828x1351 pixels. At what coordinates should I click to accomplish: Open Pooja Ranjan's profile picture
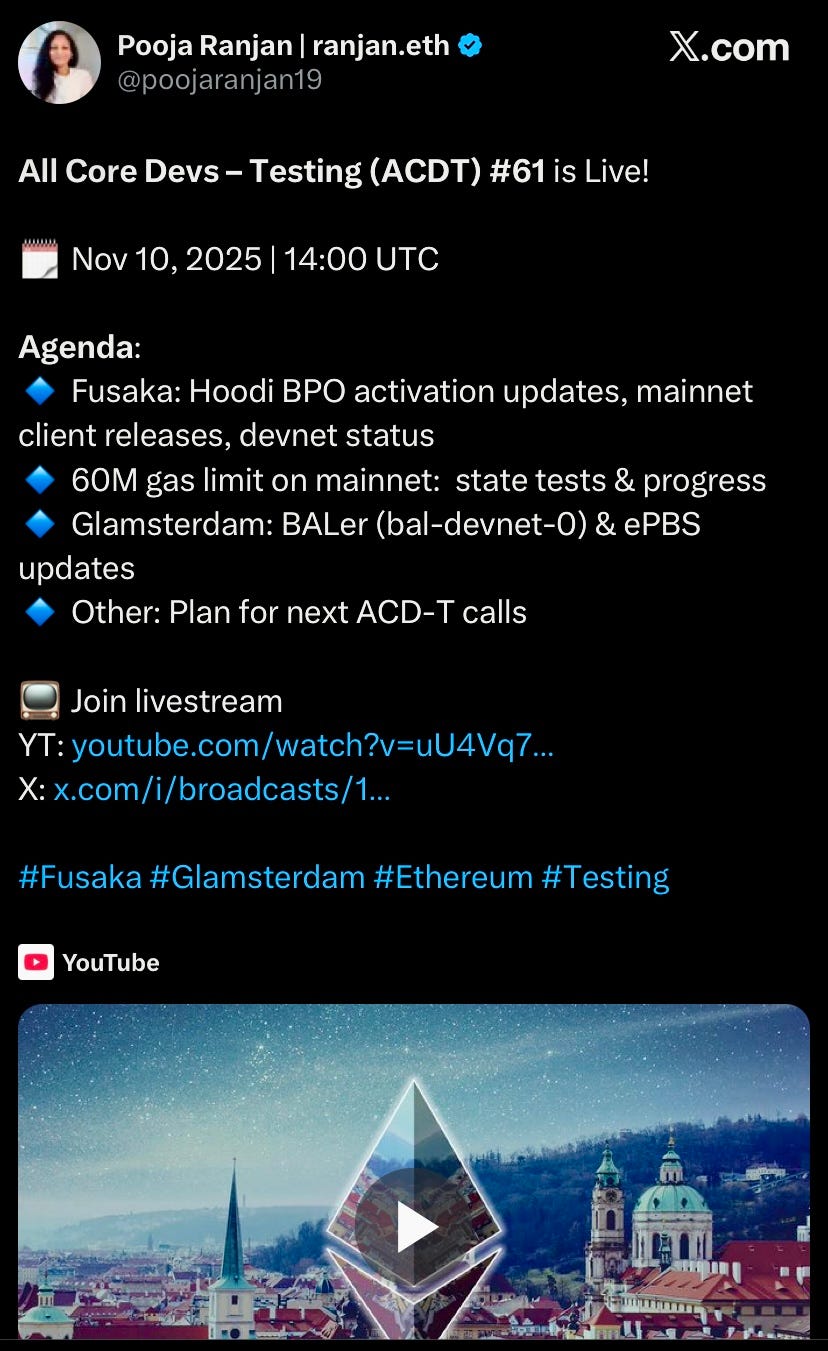pyautogui.click(x=59, y=62)
